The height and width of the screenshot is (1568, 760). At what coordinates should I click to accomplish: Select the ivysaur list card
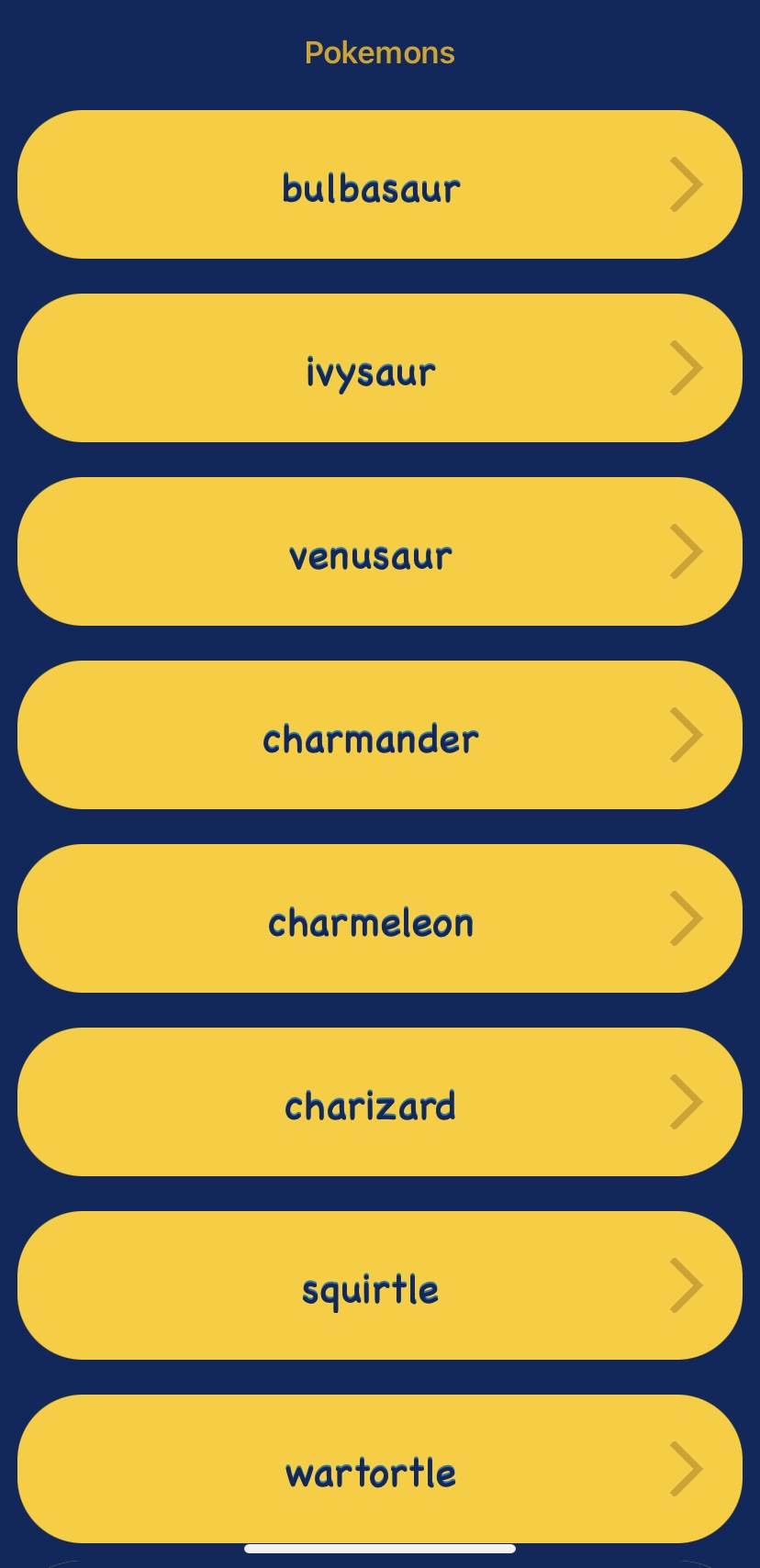pos(379,367)
